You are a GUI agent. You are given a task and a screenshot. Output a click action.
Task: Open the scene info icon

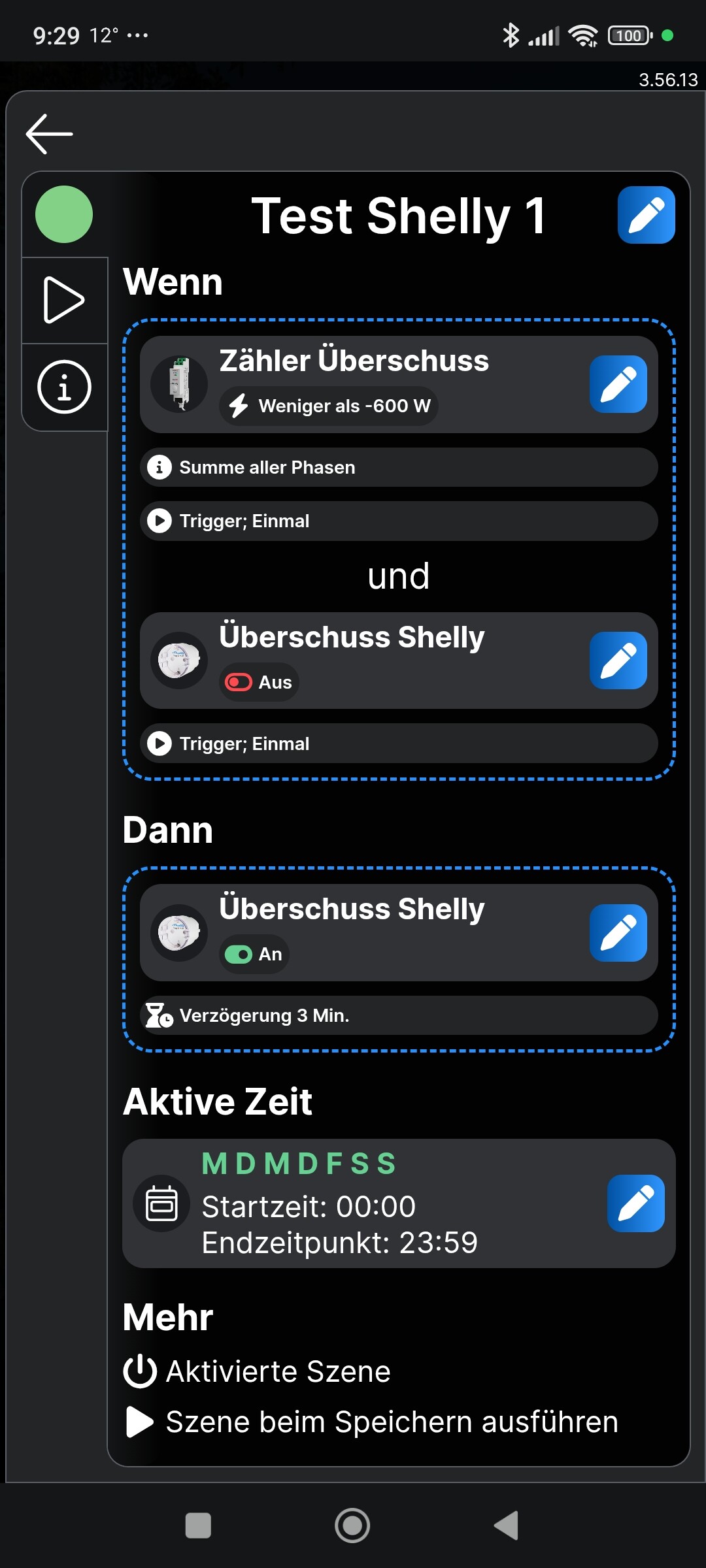pos(64,387)
